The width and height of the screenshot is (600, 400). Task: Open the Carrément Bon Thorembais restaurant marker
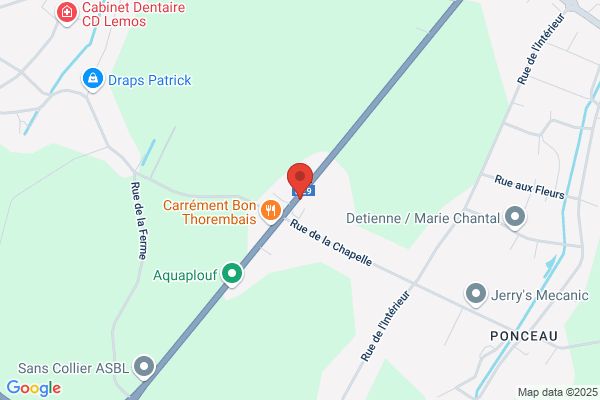point(271,212)
